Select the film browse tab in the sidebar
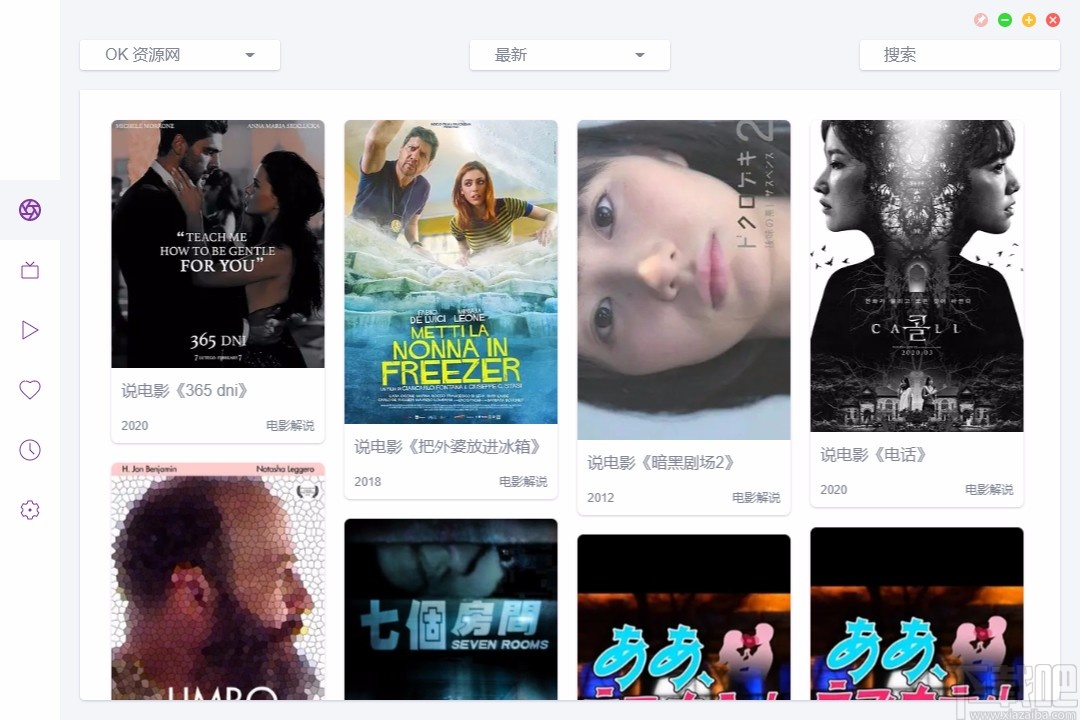 [30, 210]
